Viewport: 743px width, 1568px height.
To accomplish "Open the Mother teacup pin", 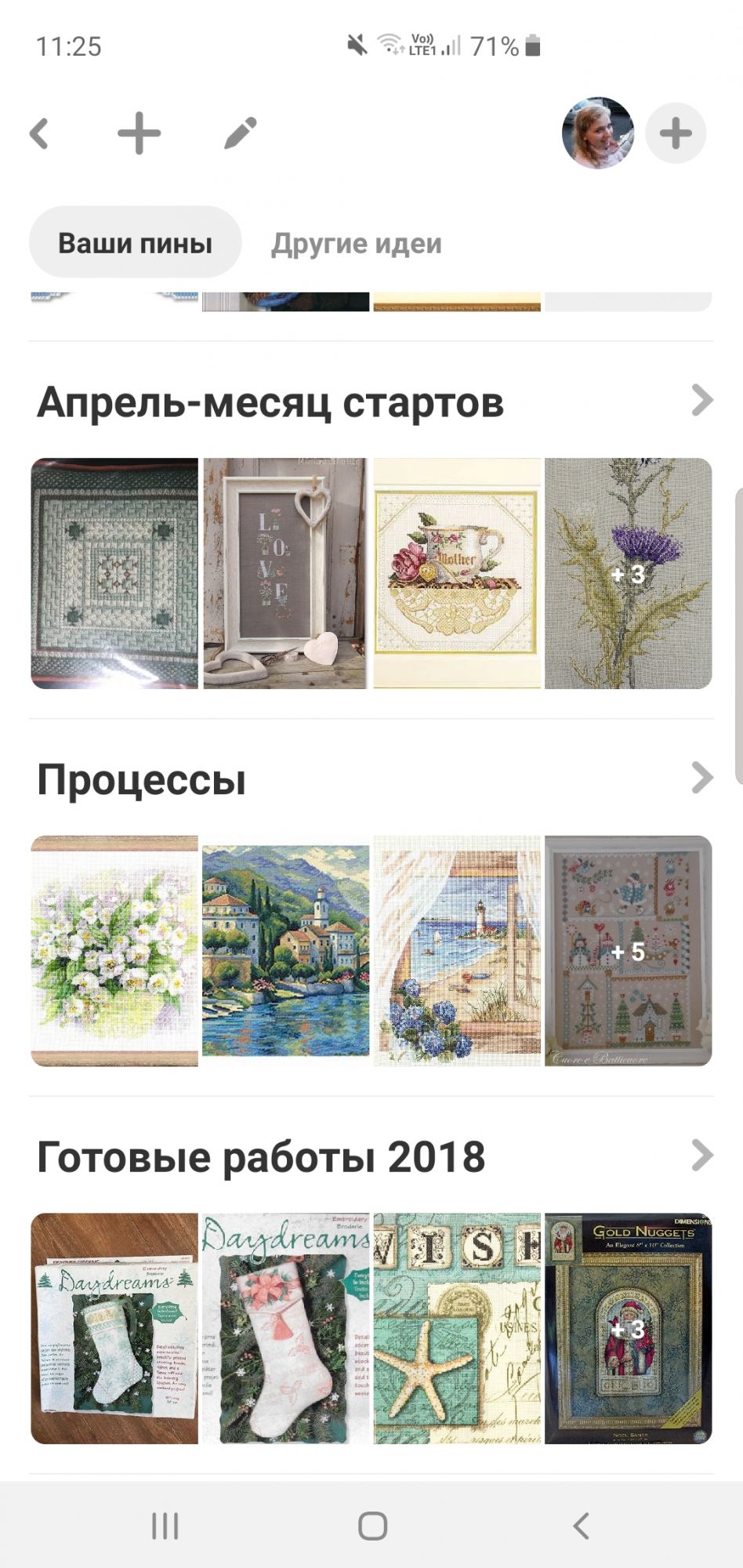I will point(457,573).
